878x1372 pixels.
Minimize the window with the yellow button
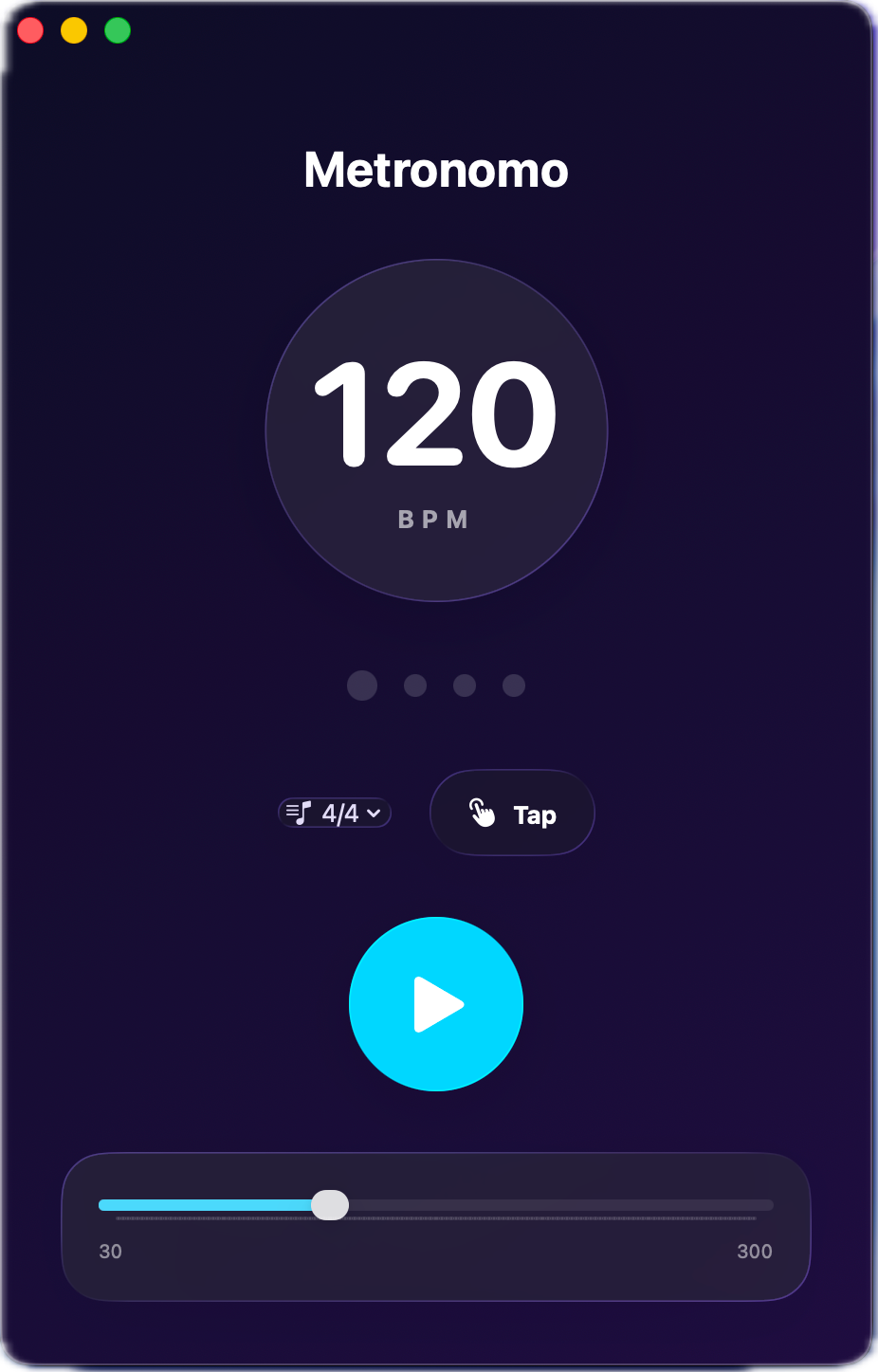pyautogui.click(x=74, y=30)
